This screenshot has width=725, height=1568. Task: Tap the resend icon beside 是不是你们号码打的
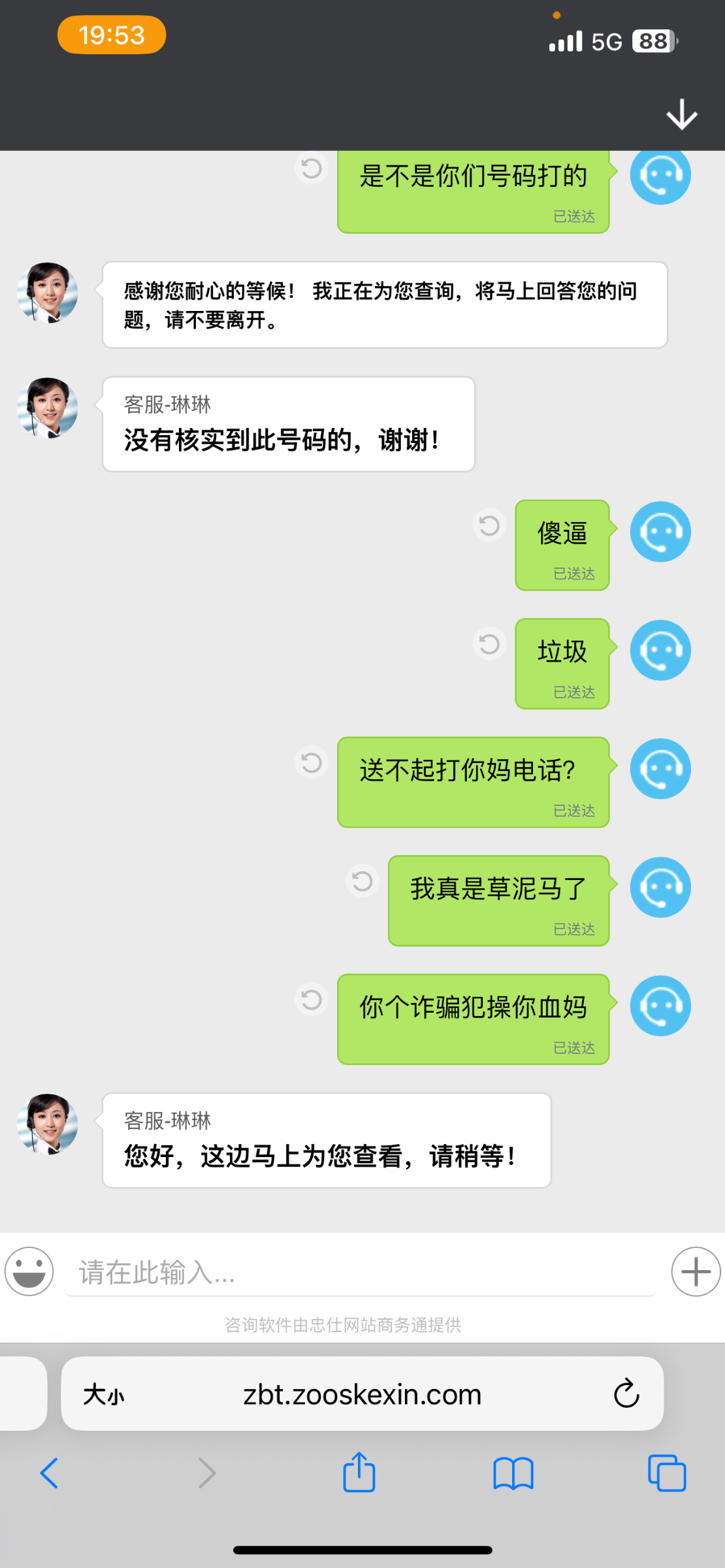312,169
